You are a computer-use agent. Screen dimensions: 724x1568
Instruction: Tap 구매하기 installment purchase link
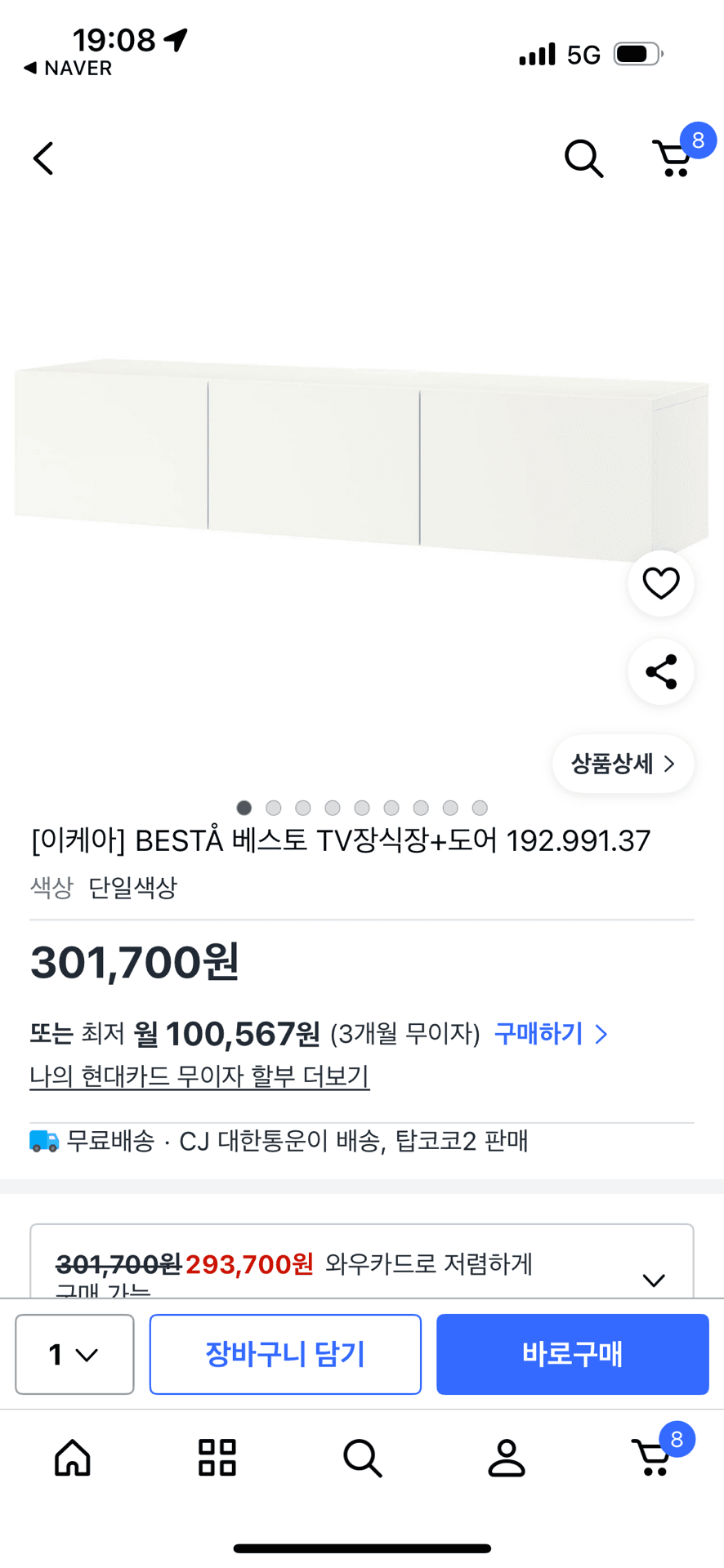point(551,1034)
